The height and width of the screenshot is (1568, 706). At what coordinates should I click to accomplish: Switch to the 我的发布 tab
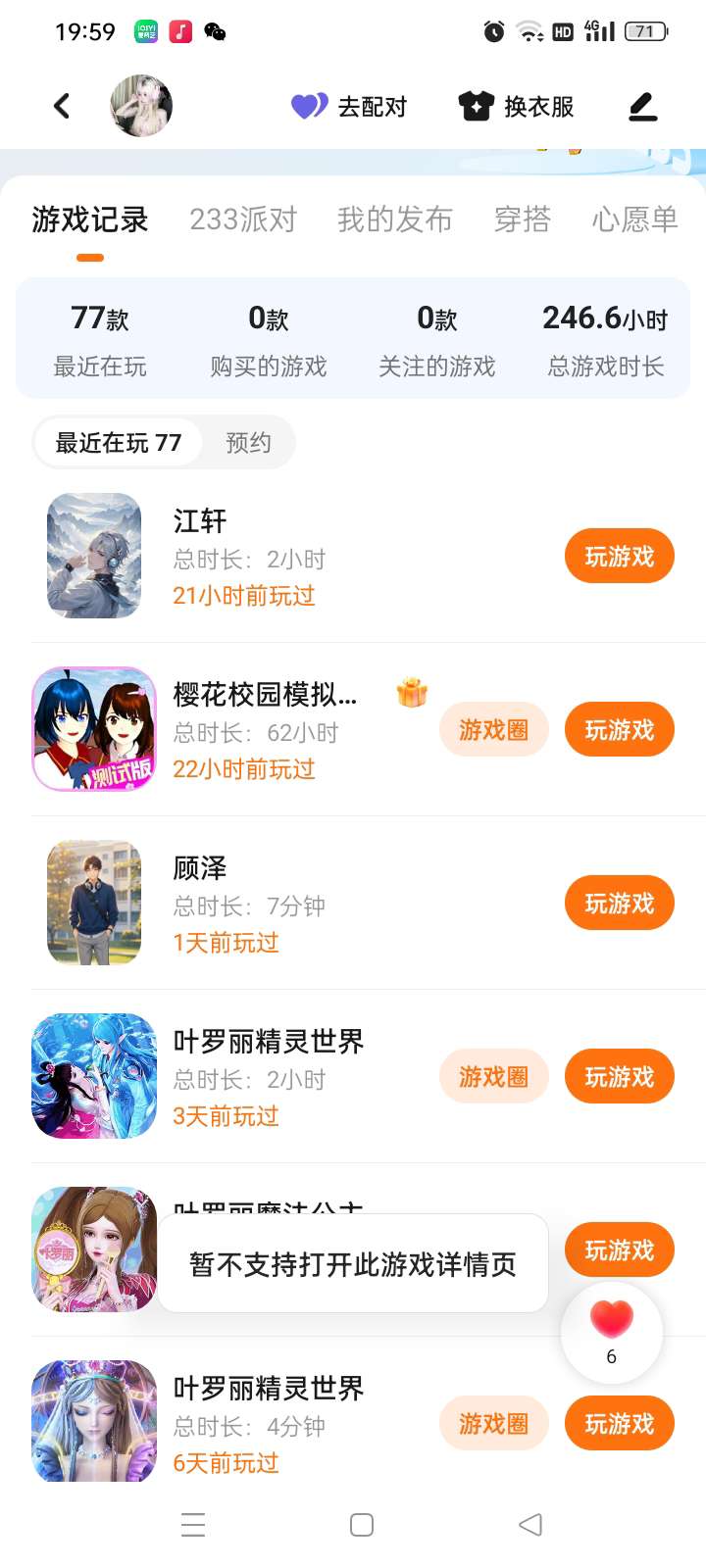[394, 220]
